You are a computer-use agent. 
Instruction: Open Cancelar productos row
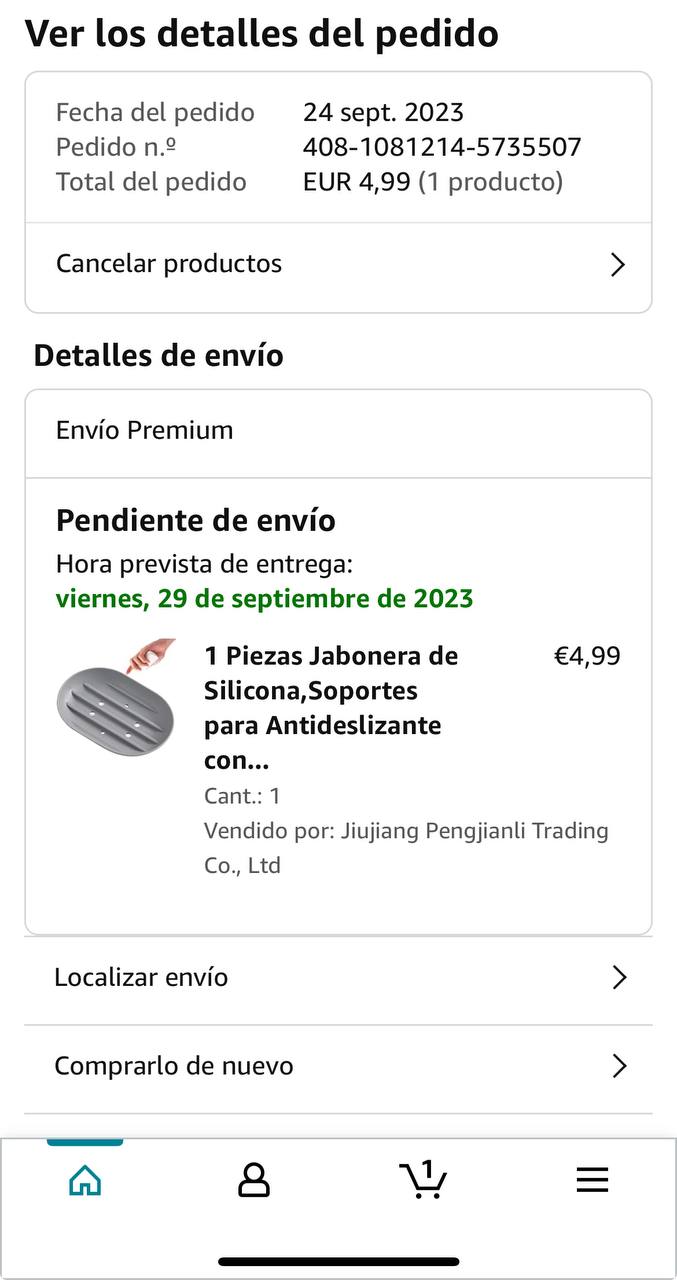click(338, 265)
